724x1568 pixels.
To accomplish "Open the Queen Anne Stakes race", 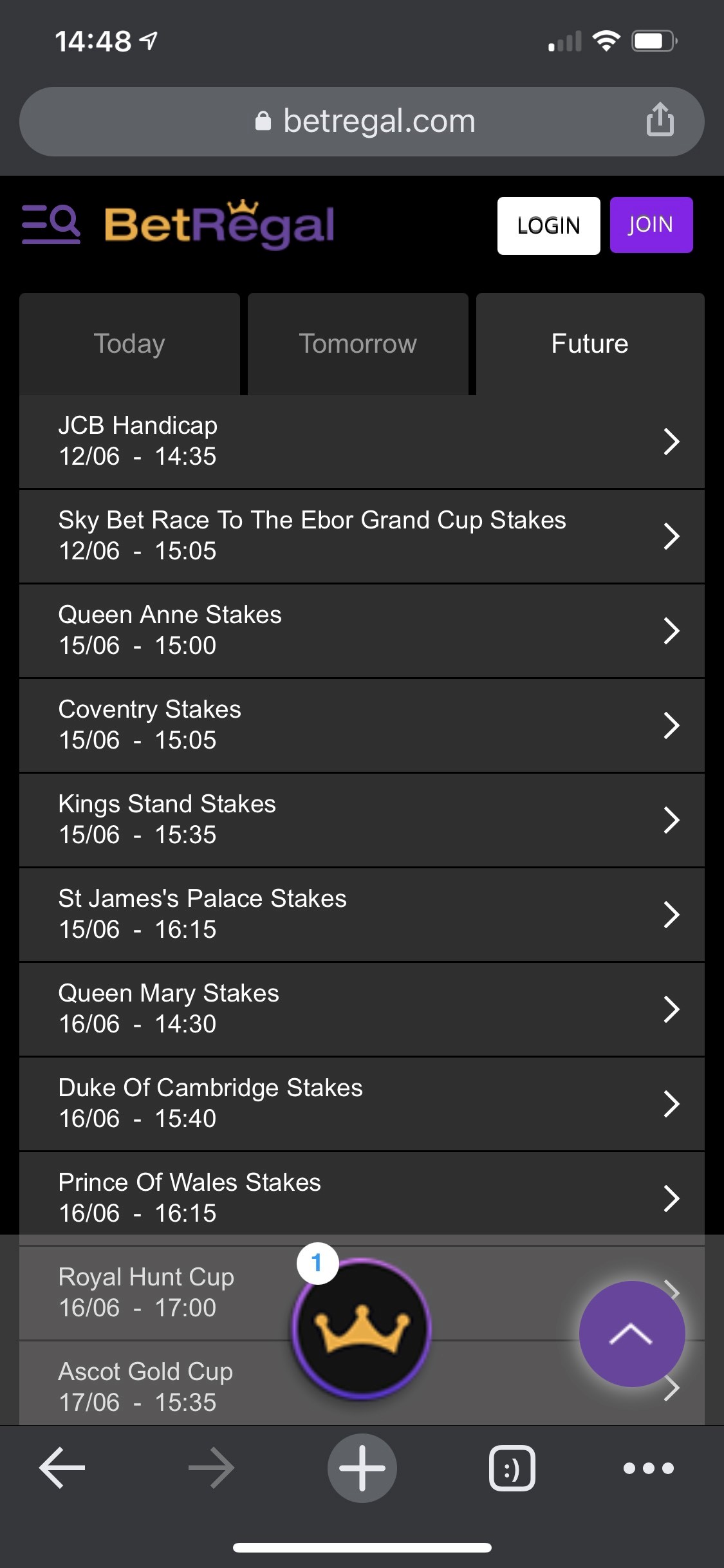I will click(x=362, y=631).
